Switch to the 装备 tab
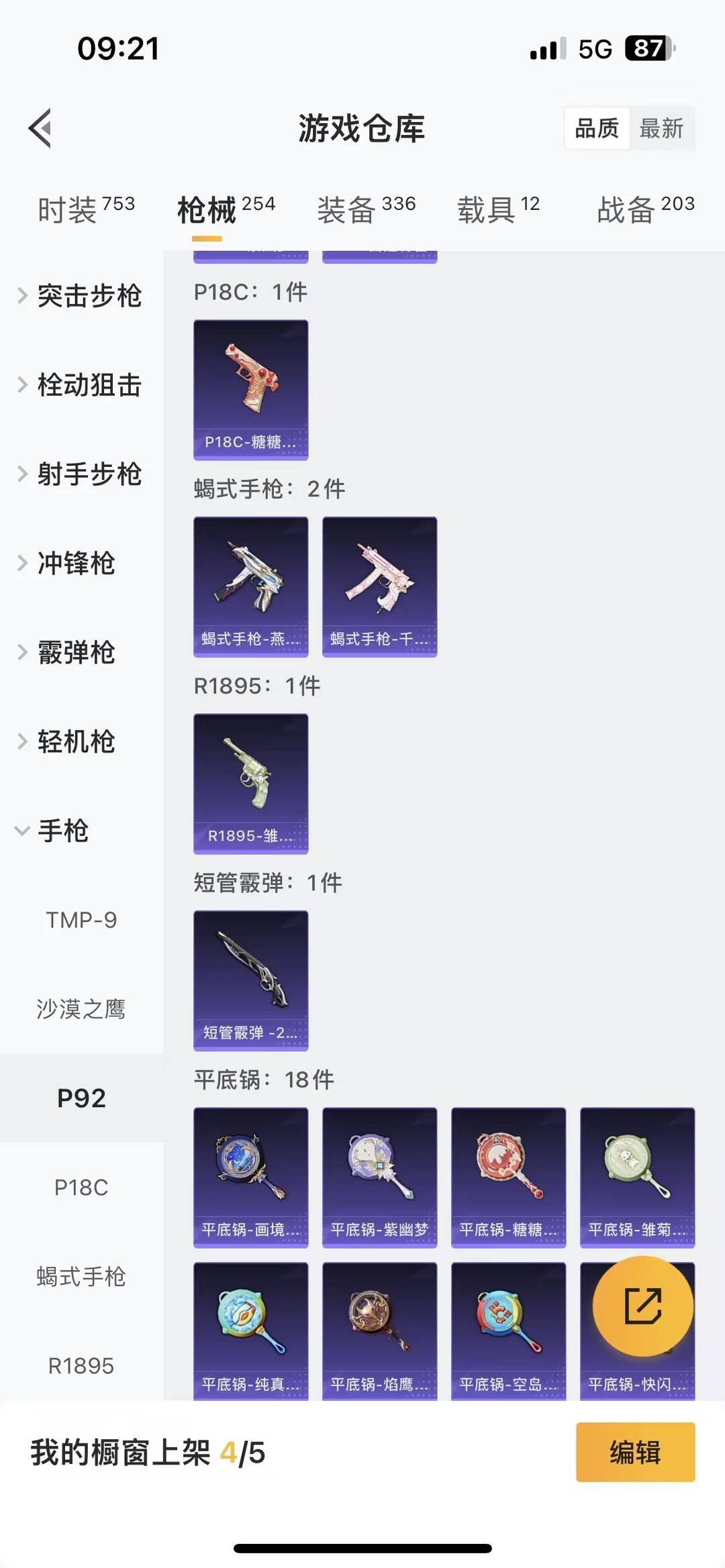725x1568 pixels. 366,208
